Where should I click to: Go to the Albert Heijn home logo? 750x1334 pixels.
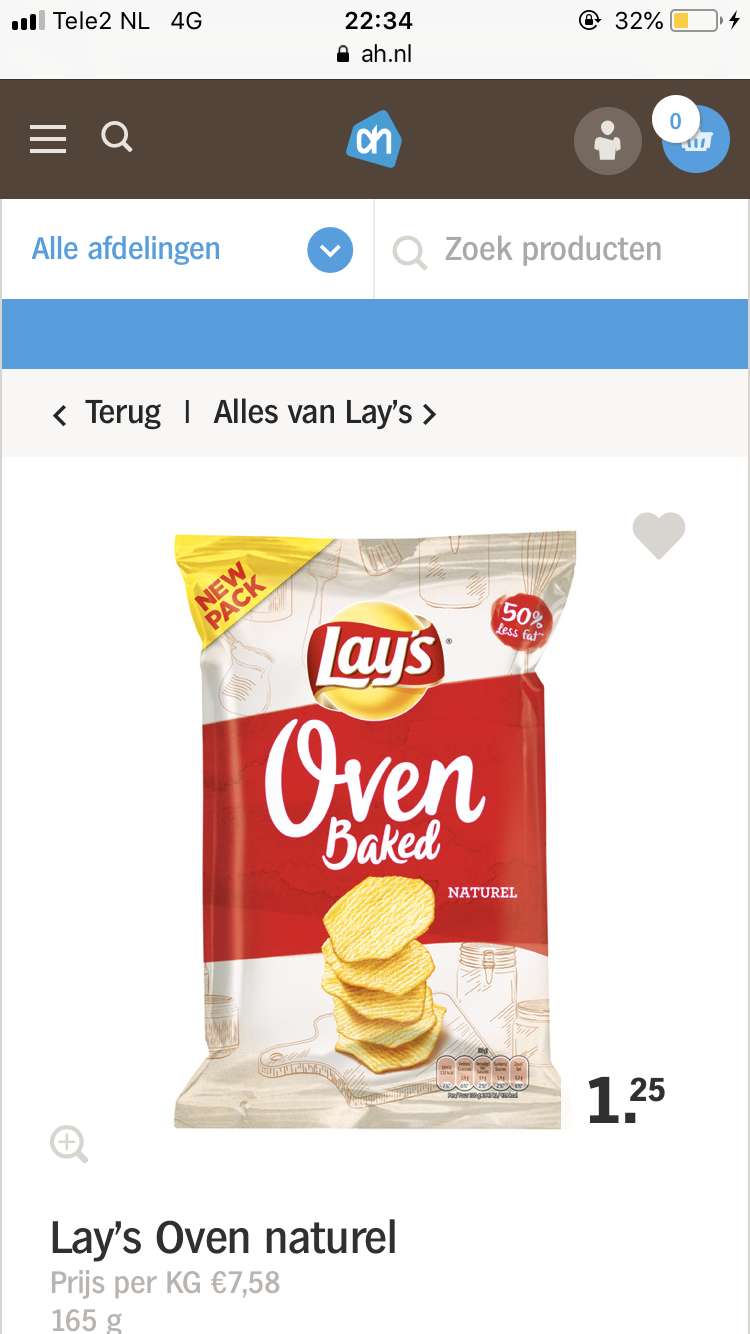tap(374, 139)
